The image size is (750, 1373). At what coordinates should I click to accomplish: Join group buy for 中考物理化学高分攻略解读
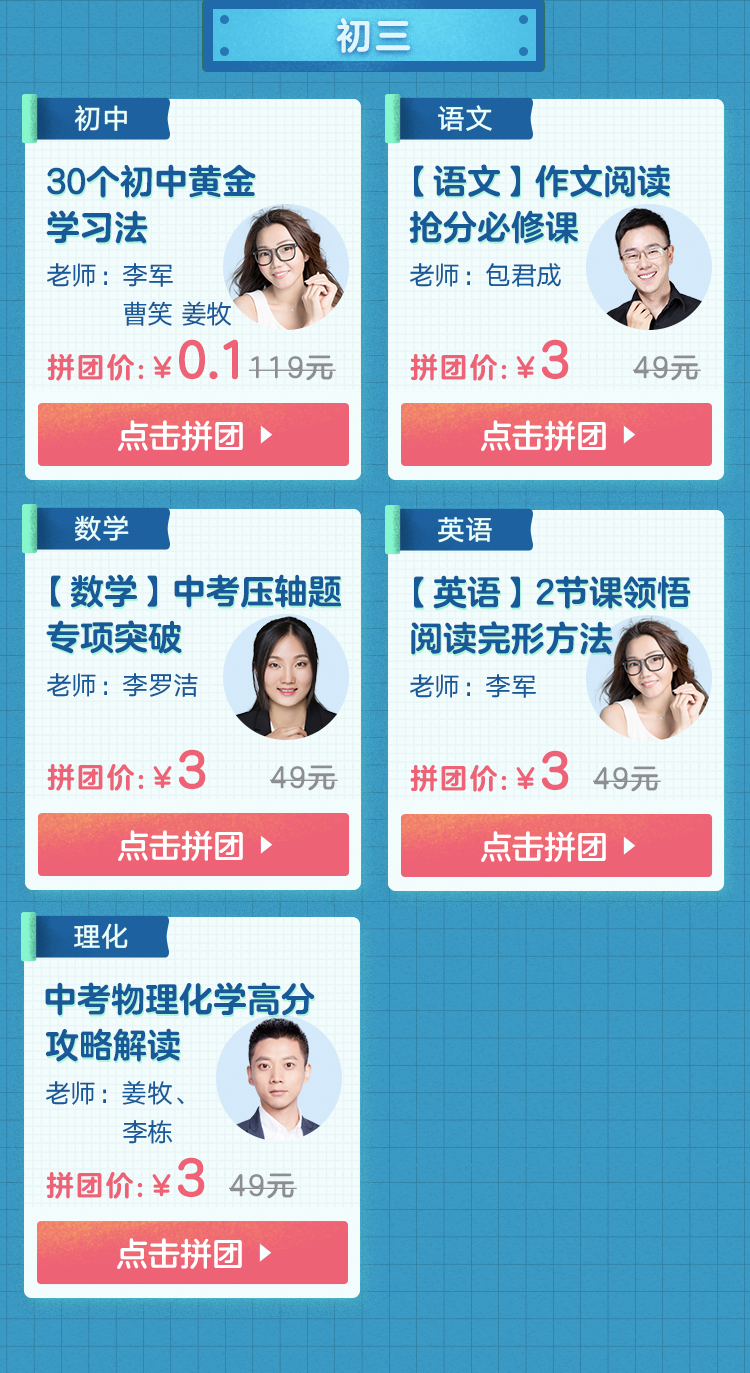click(192, 1253)
